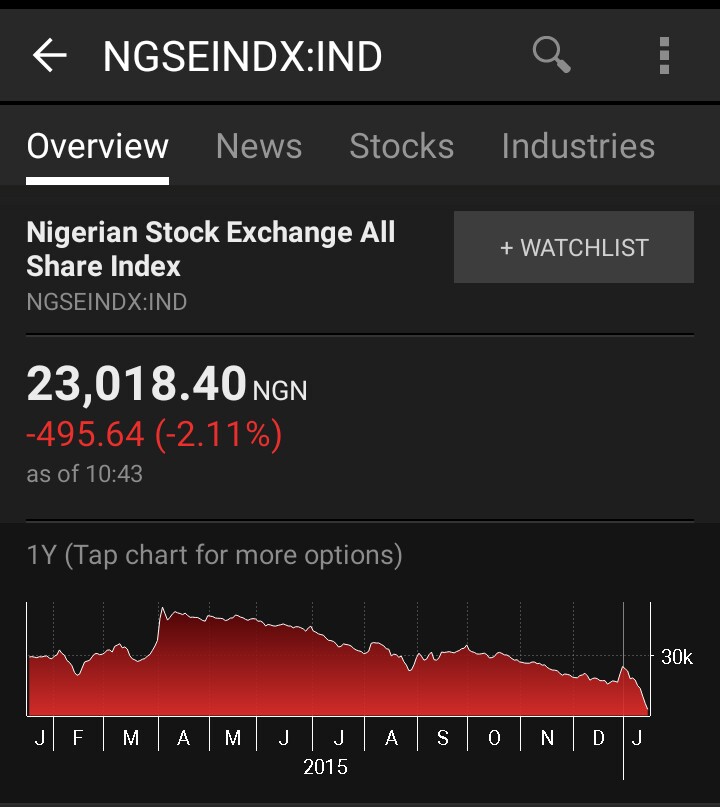Switch to the News tab
Screen dimensions: 720x807
pos(259,146)
